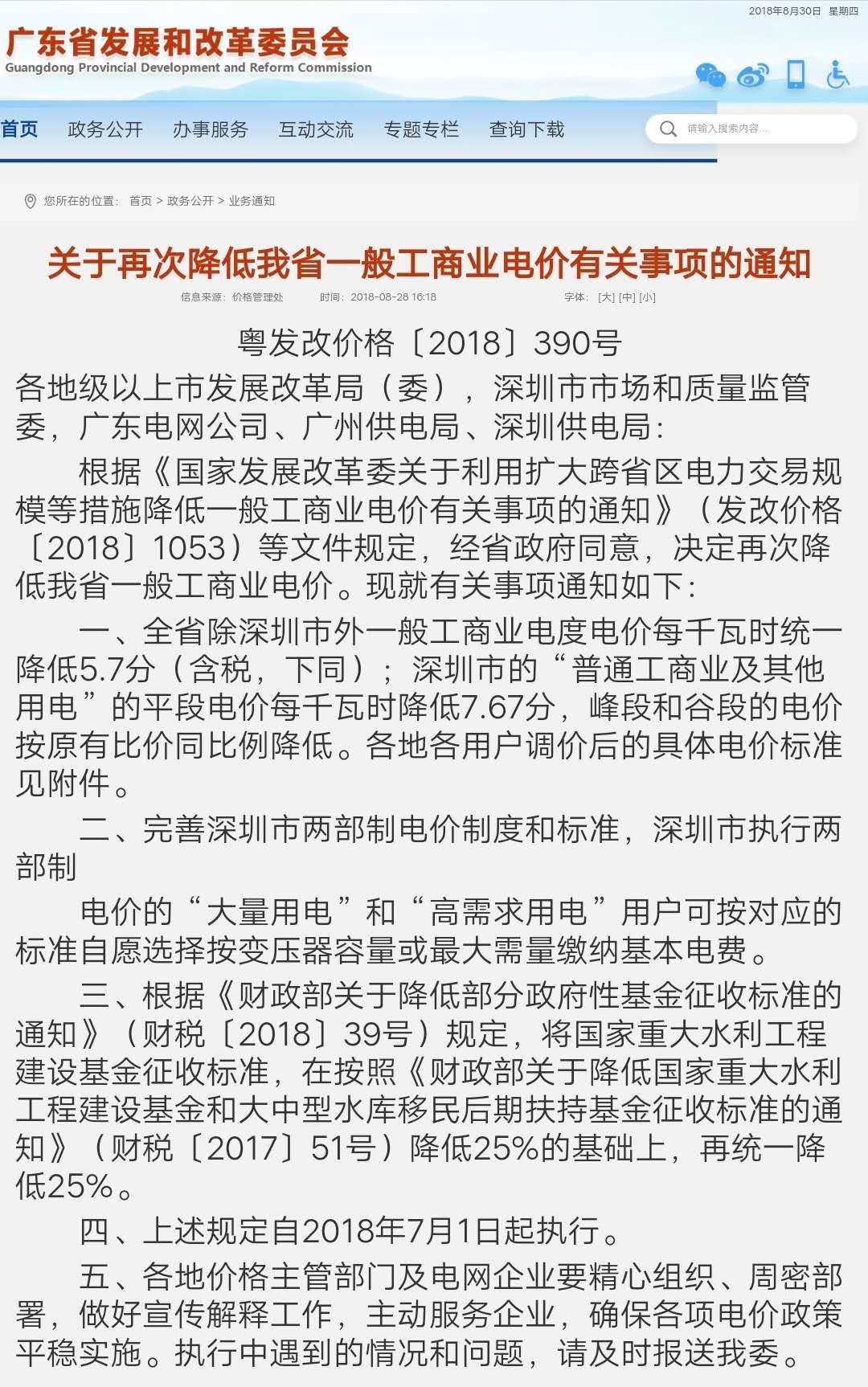Image resolution: width=868 pixels, height=1387 pixels.
Task: Open the 办事服务 navigation item
Action: pyautogui.click(x=211, y=129)
